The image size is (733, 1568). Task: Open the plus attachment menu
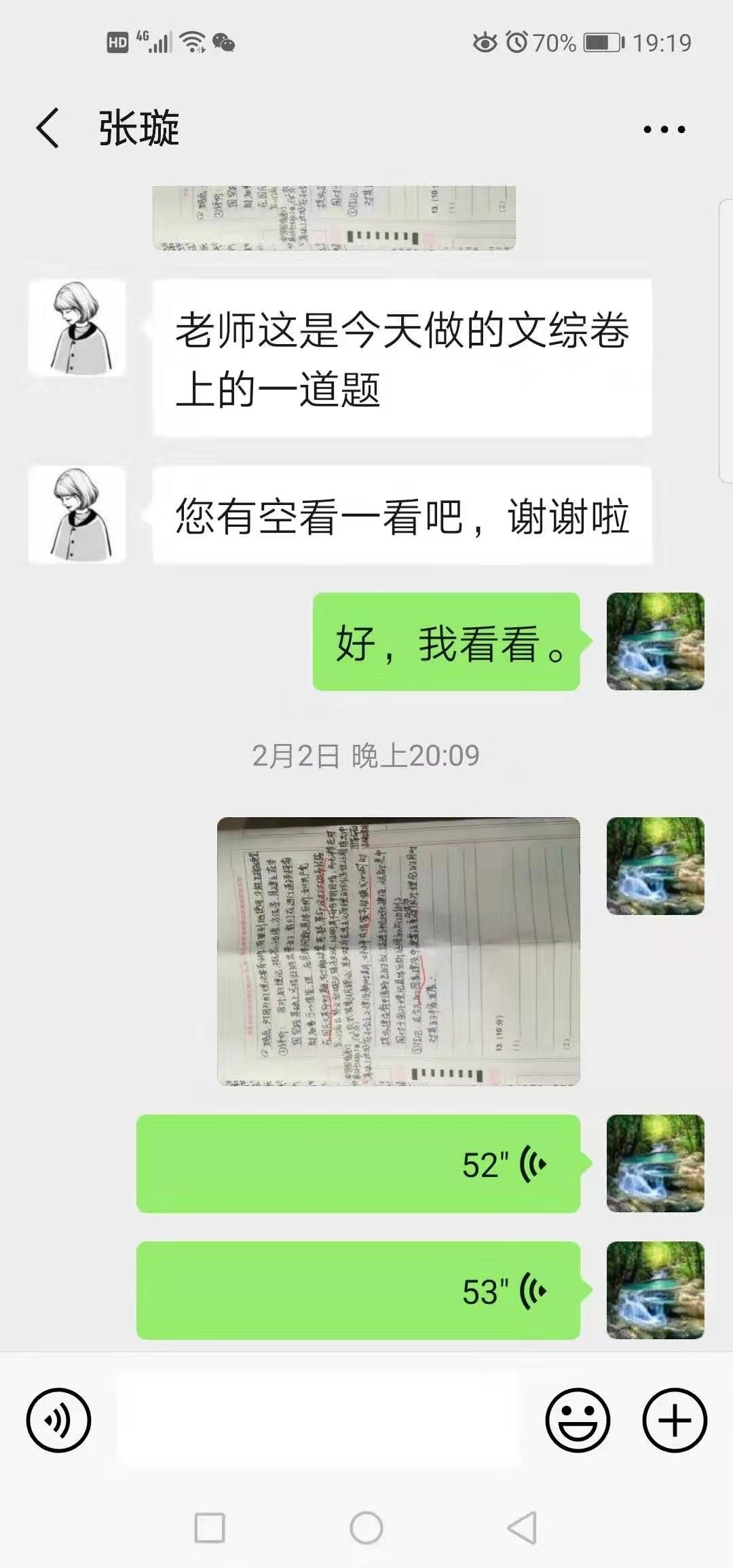[675, 1420]
